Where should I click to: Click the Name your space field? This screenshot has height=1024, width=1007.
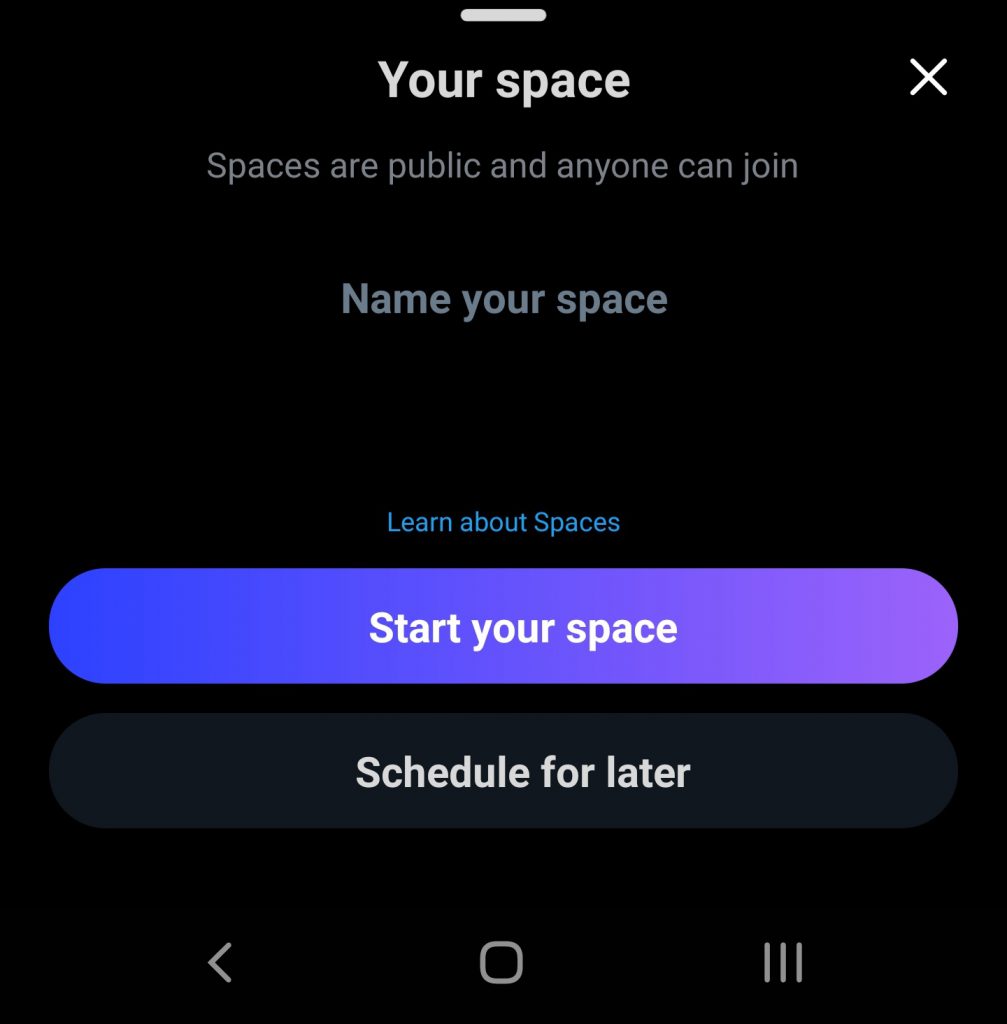503,298
